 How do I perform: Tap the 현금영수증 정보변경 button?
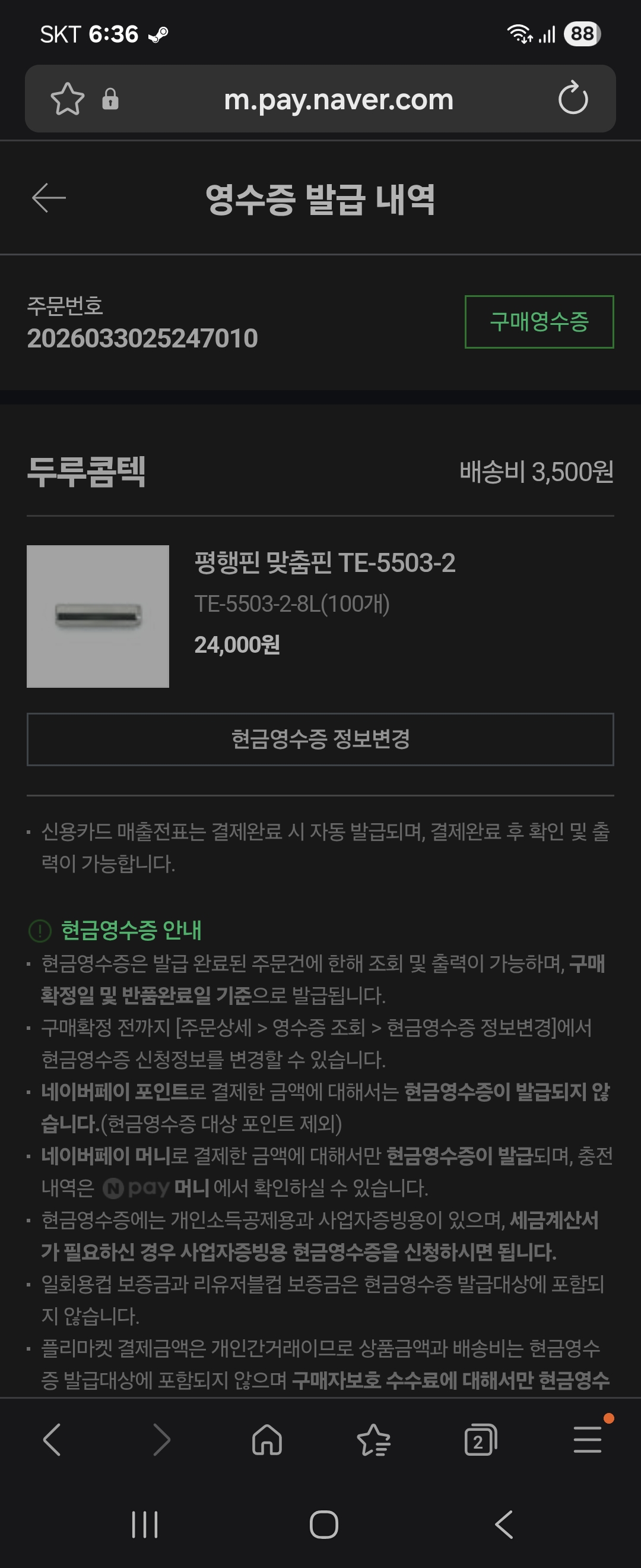(x=320, y=739)
